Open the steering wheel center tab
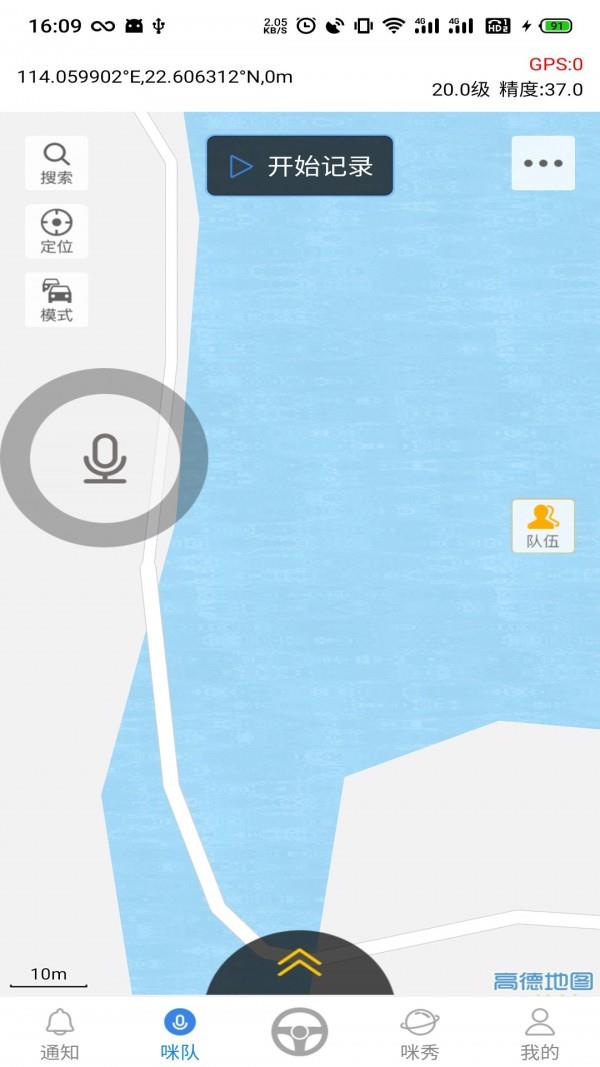 [300, 1031]
